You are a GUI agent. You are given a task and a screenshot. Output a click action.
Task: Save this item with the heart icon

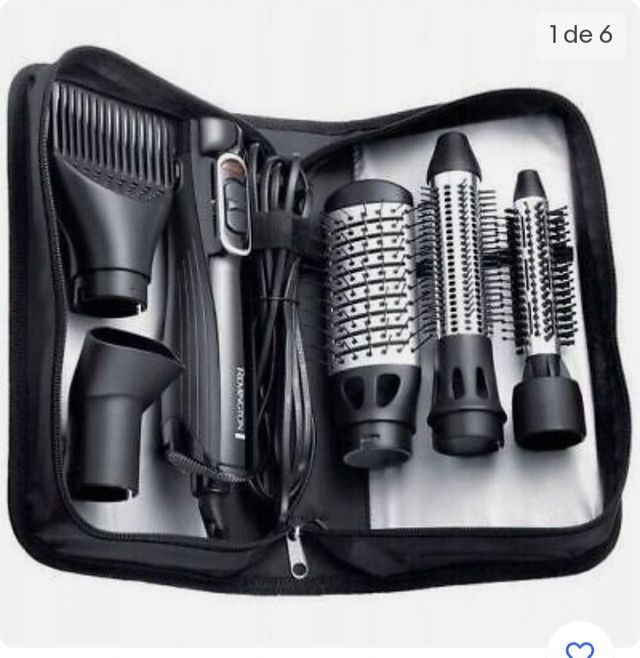point(580,645)
